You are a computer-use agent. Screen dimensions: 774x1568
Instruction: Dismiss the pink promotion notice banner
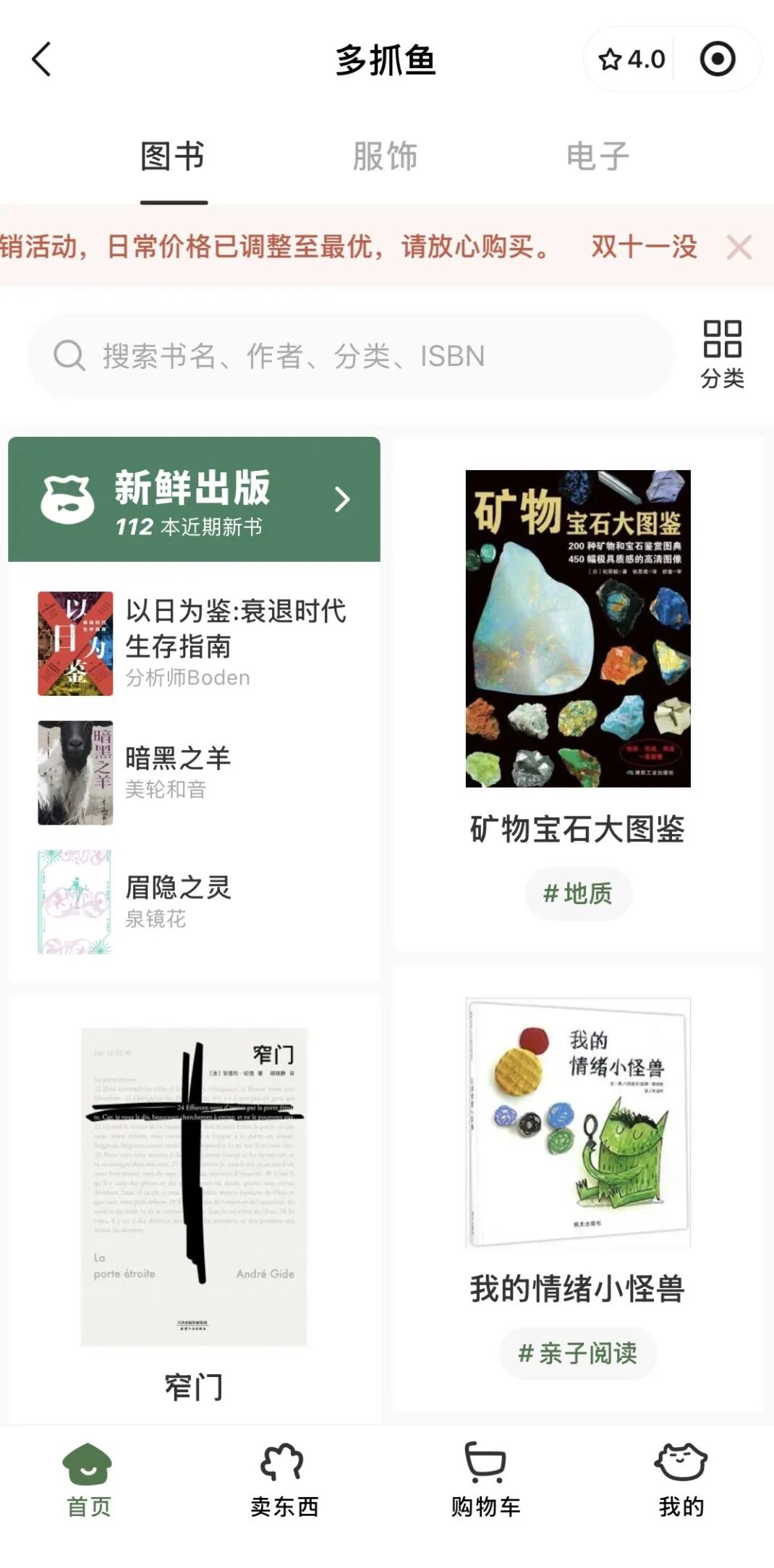(x=739, y=247)
